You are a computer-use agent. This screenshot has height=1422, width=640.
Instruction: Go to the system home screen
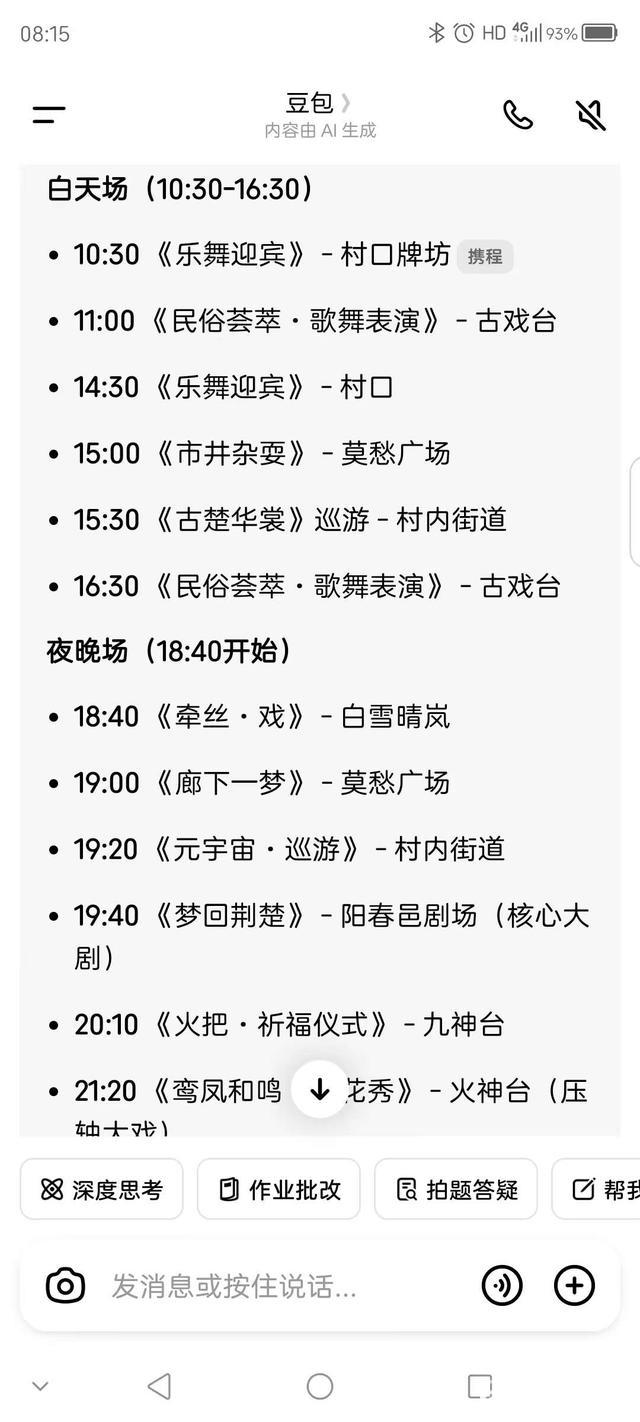pyautogui.click(x=320, y=1386)
